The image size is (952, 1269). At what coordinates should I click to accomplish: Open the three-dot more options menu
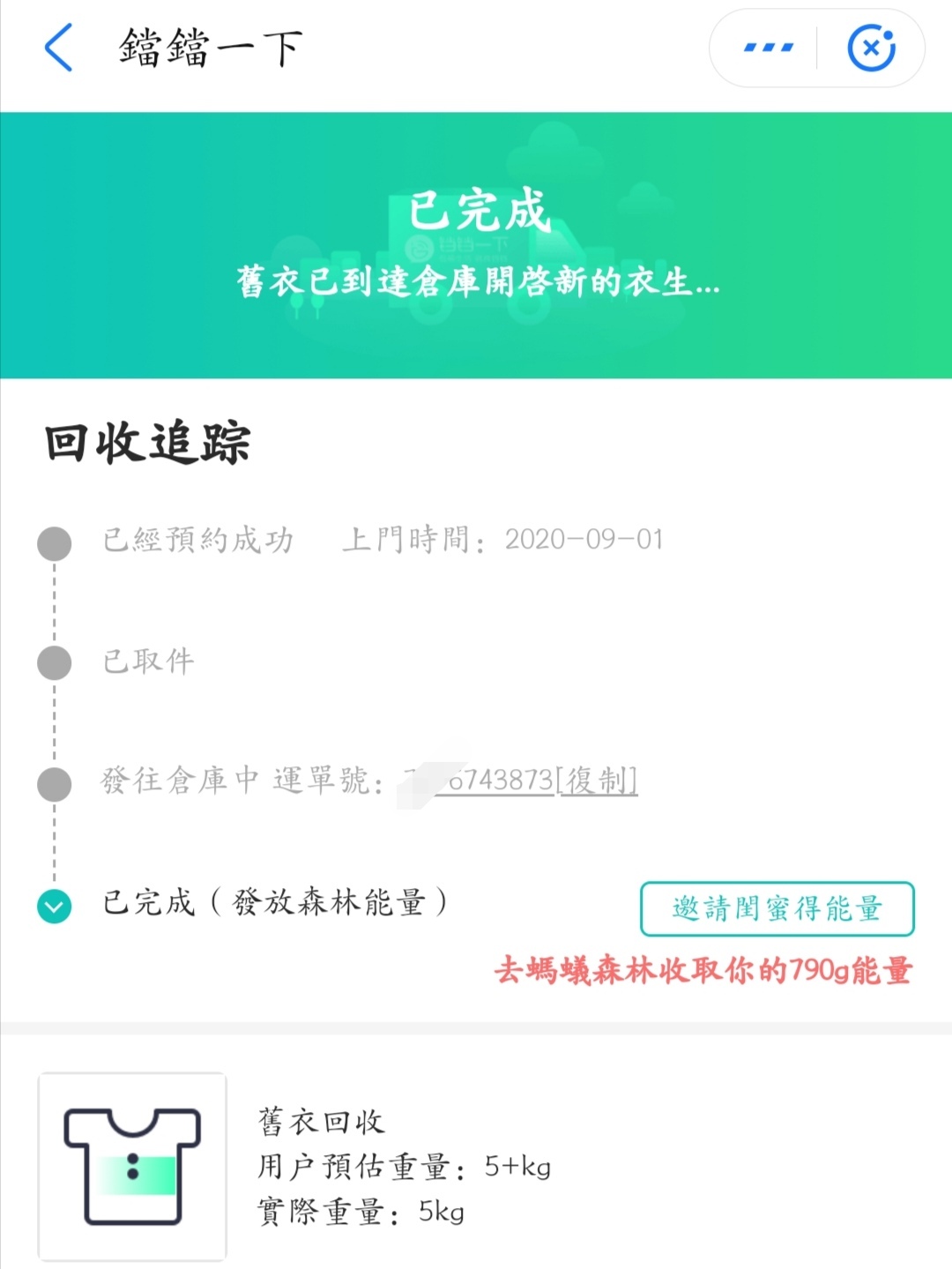tap(769, 48)
